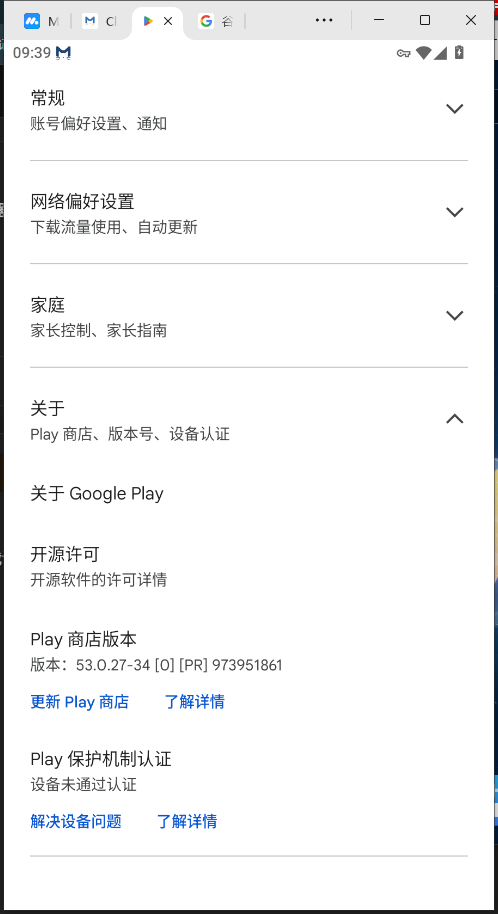Screen dimensions: 498x914
Task: Maximize the window
Action: [x=425, y=20]
